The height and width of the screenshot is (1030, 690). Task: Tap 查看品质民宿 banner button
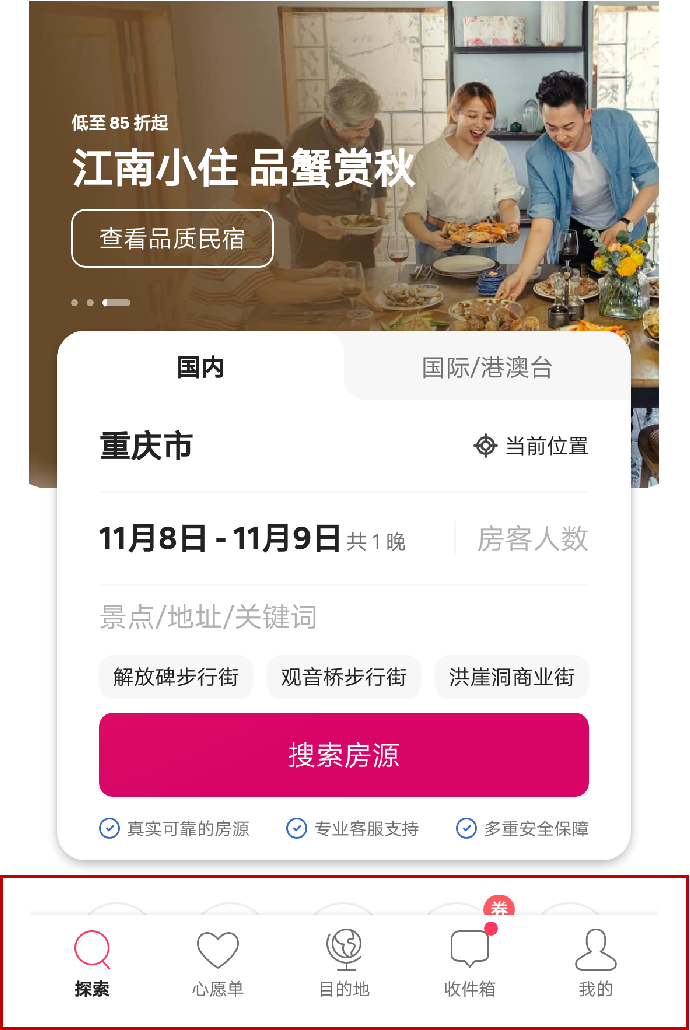coord(172,238)
